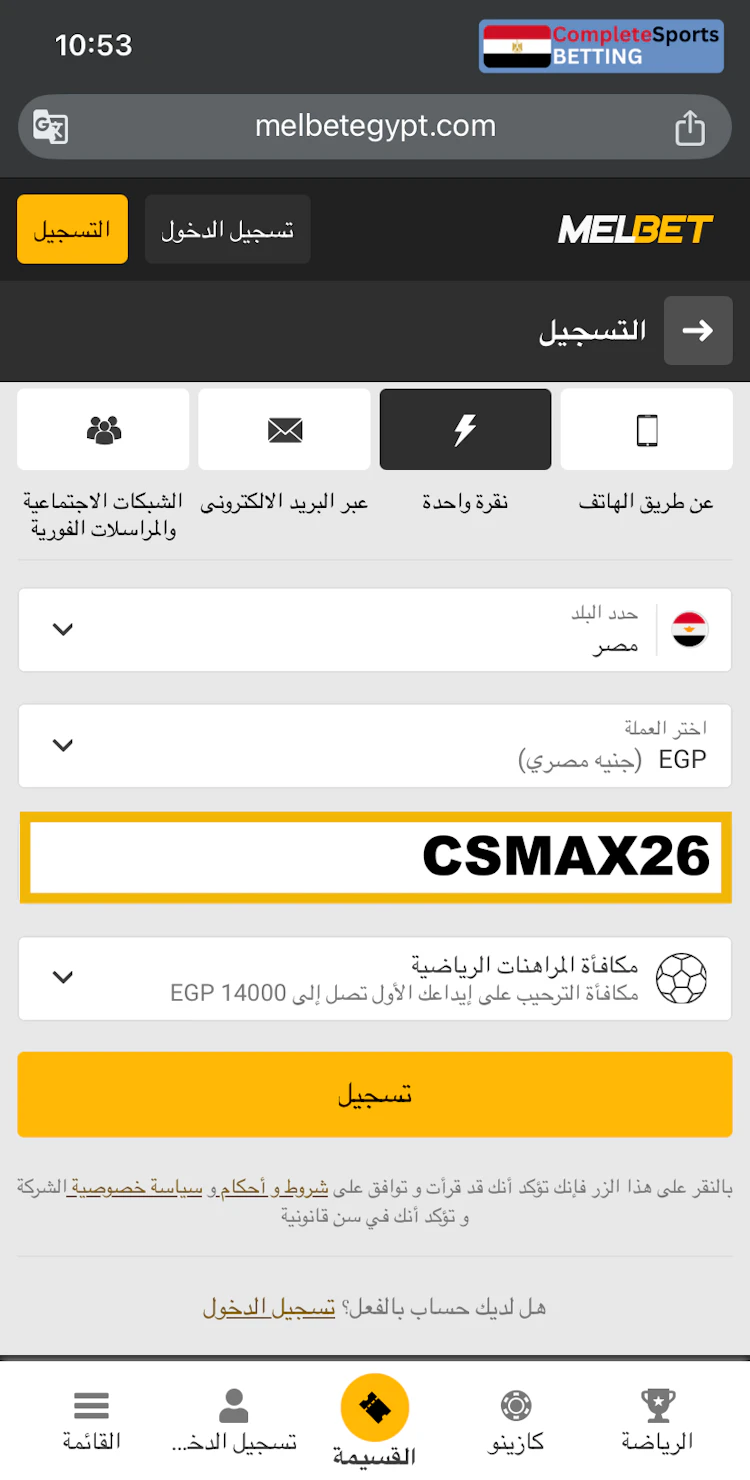Expand the country (حدد البلد) dropdown
The width and height of the screenshot is (750, 1480).
62,630
